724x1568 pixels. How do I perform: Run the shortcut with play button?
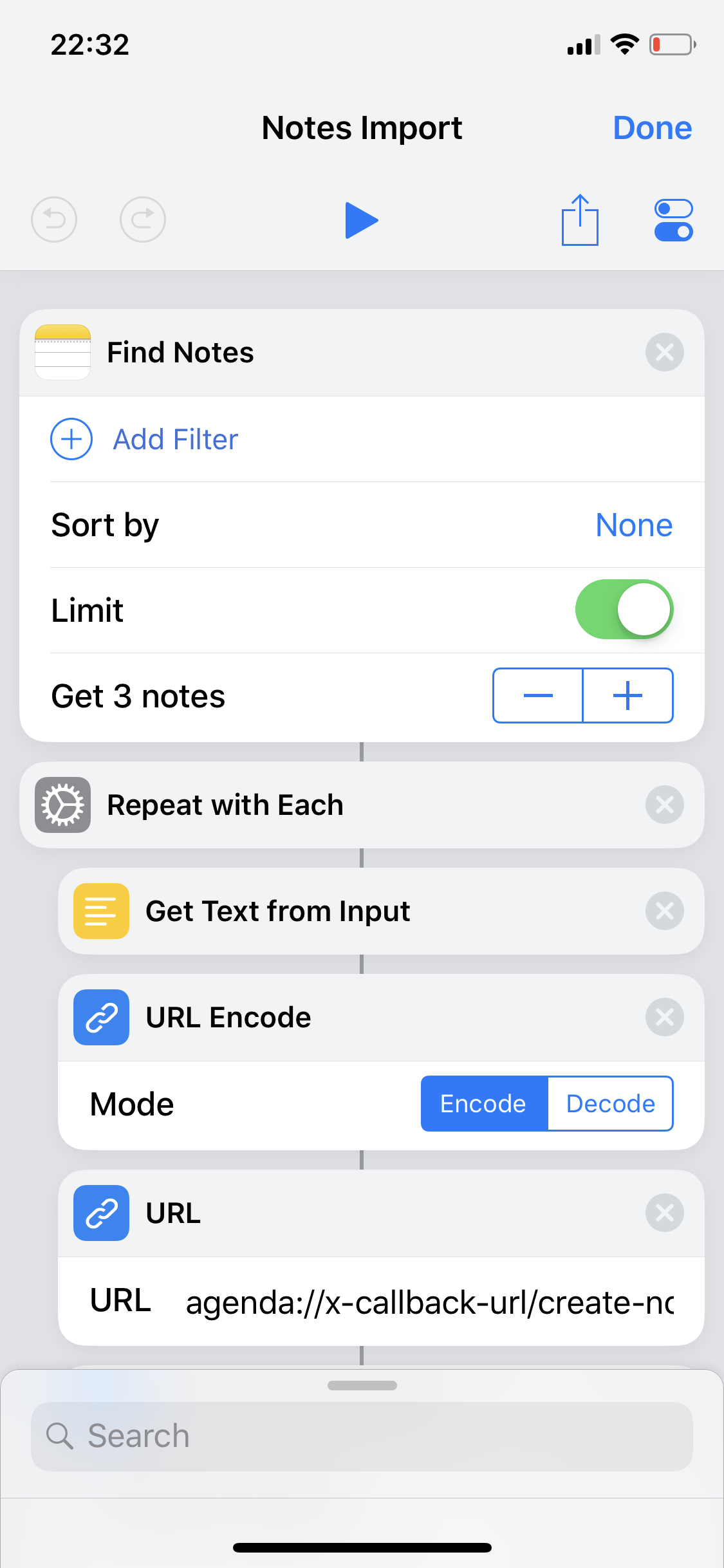[x=361, y=220]
